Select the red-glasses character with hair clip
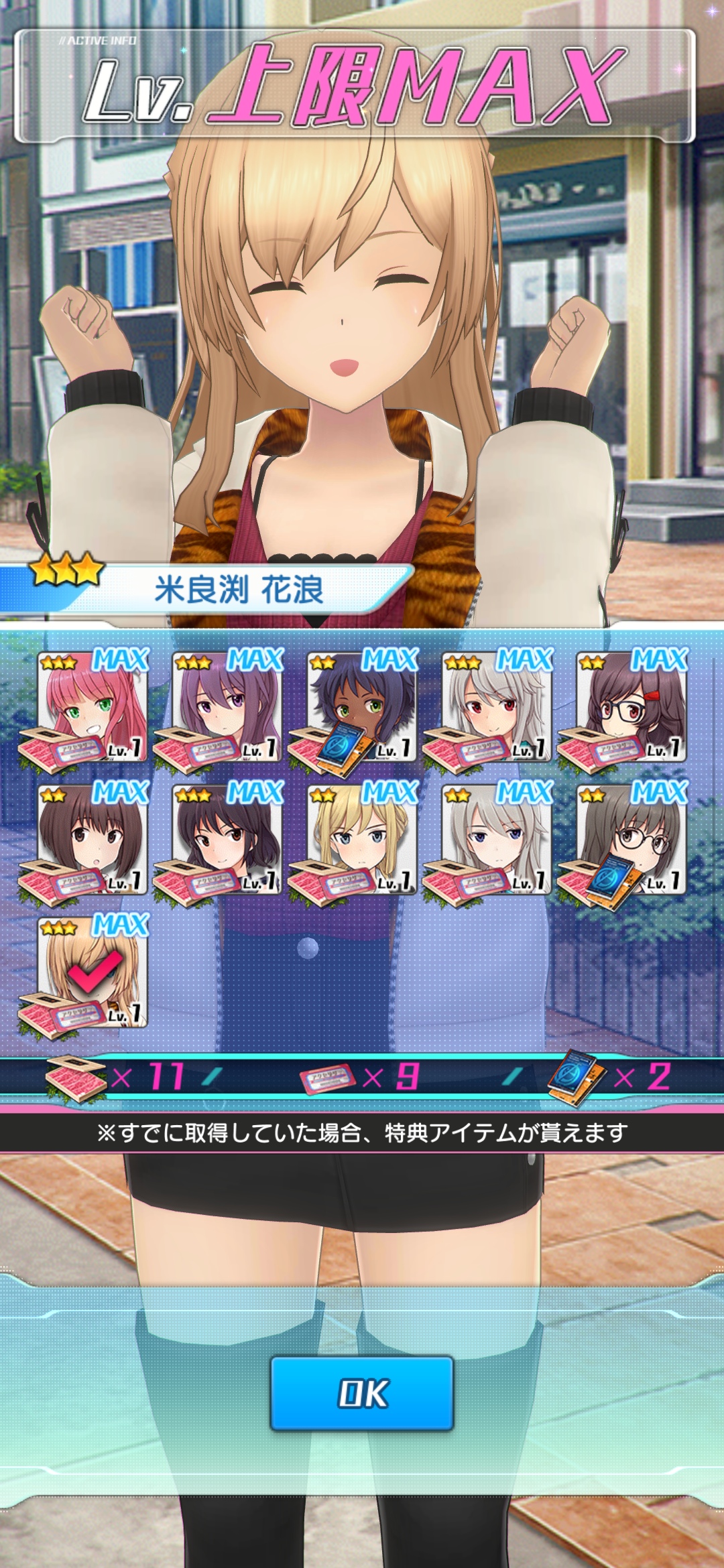This screenshot has width=724, height=1568. [631, 706]
